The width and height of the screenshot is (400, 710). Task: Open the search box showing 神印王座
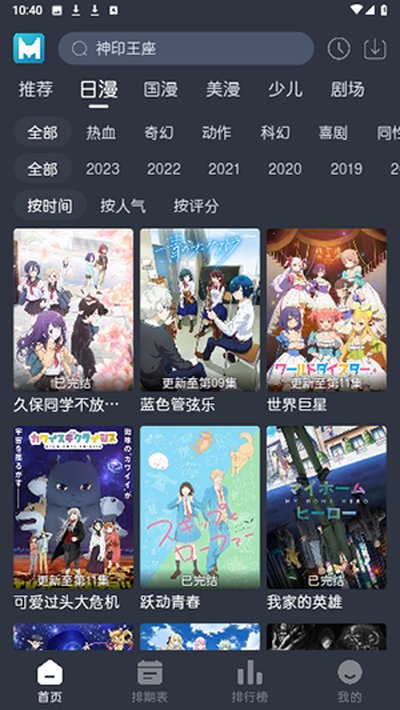point(186,48)
